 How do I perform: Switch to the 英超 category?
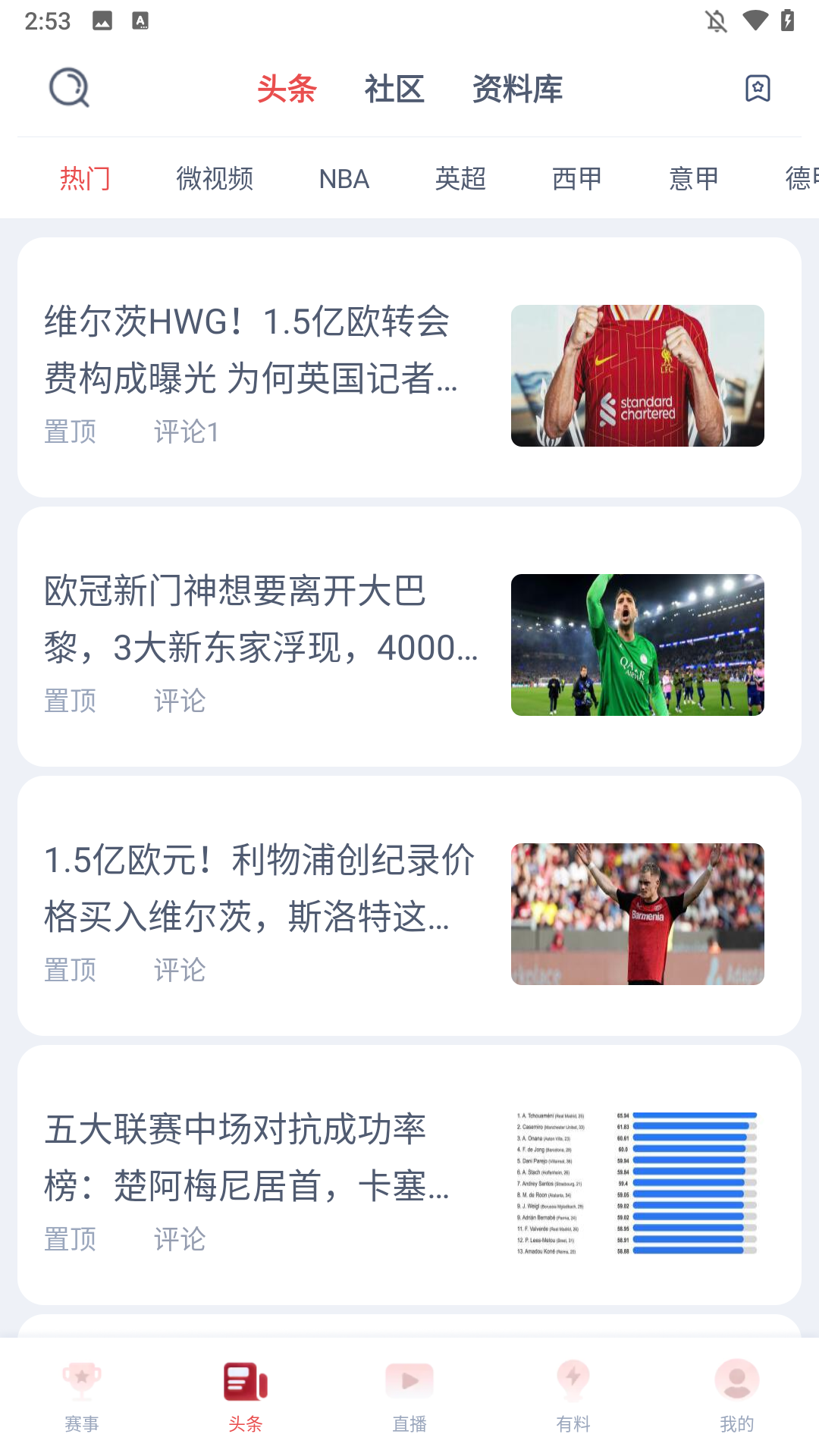pyautogui.click(x=461, y=179)
